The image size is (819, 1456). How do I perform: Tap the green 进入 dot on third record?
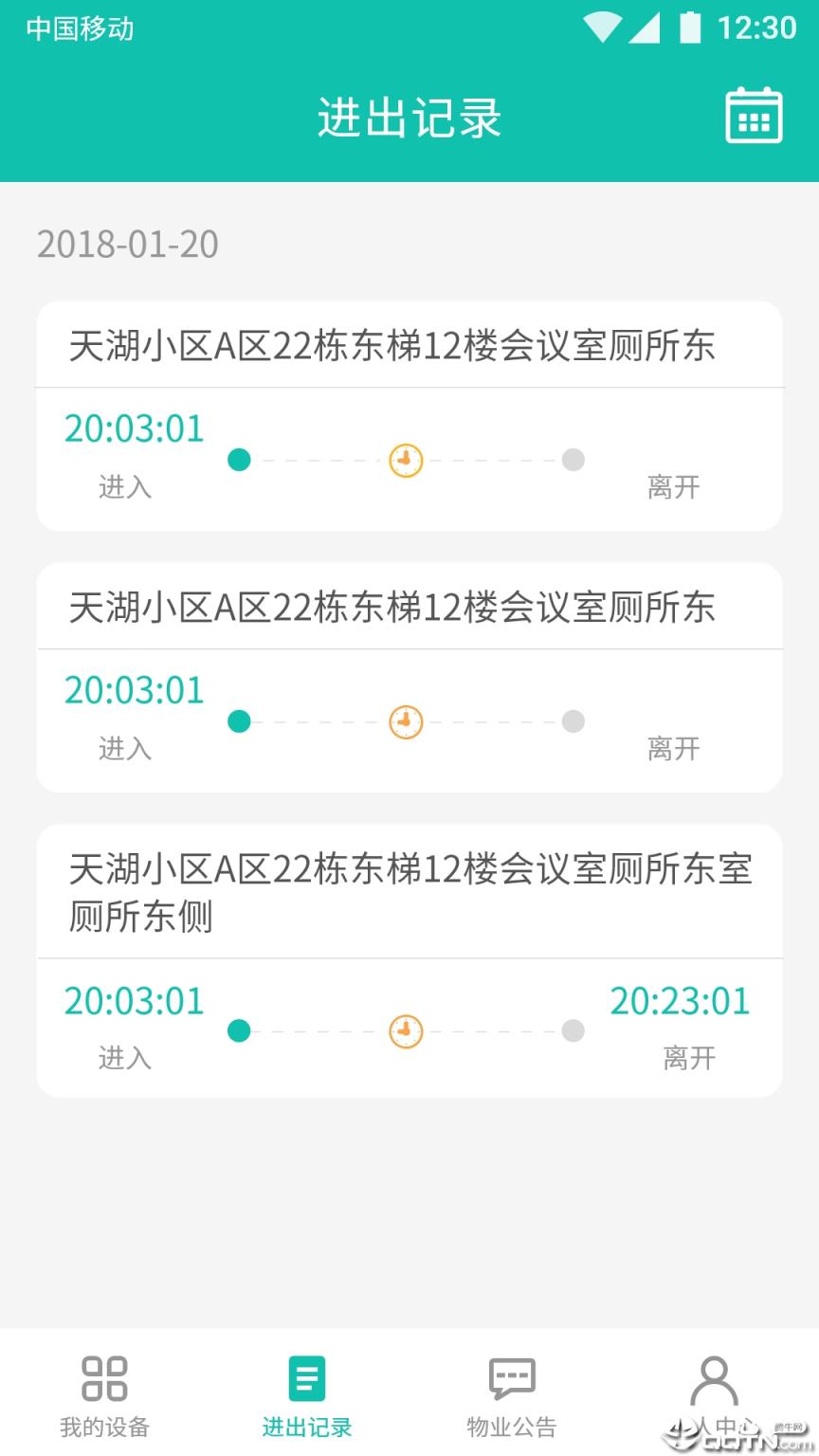239,1030
